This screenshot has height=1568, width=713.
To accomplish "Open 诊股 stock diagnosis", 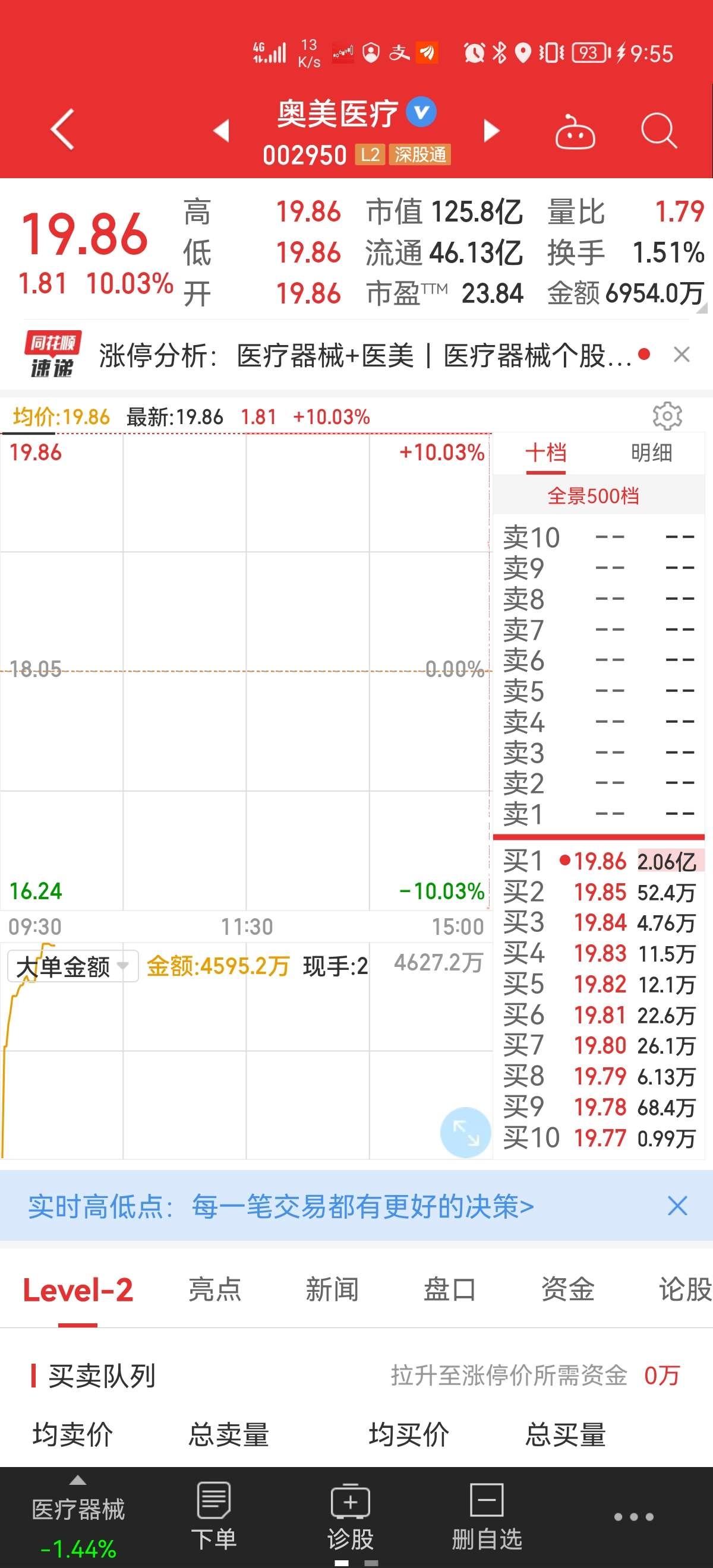I will (x=350, y=1516).
